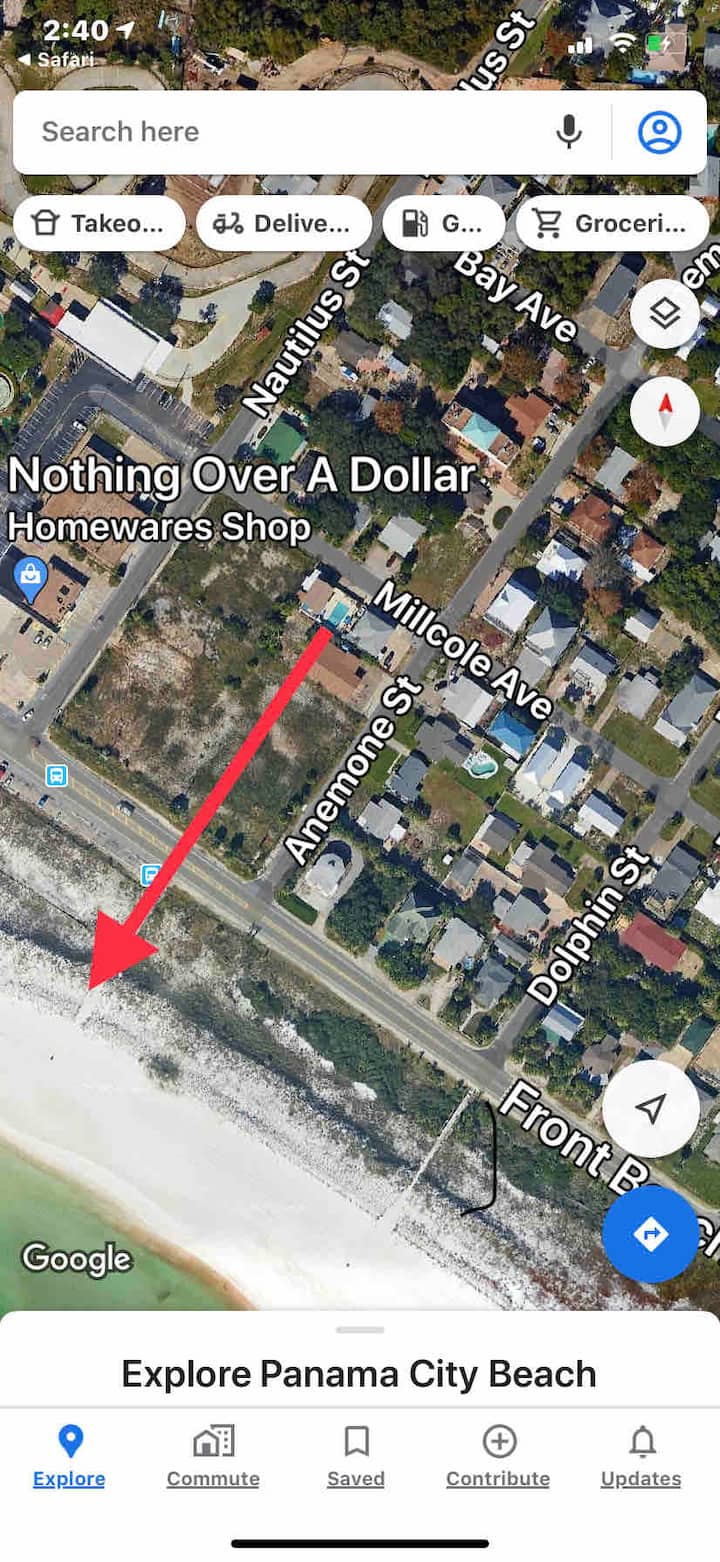720x1562 pixels.
Task: Select the Delivery chip
Action: coord(284,223)
